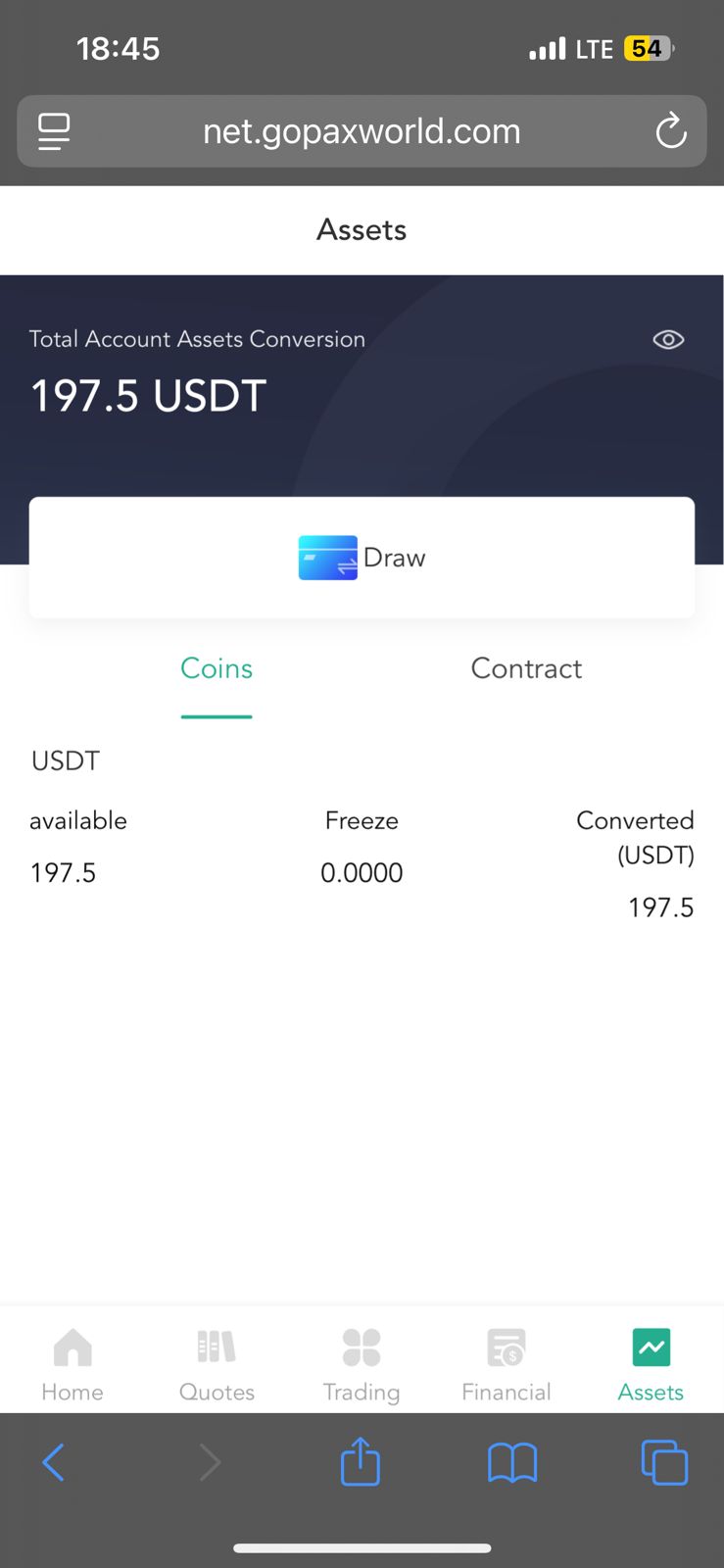Viewport: 724px width, 1568px height.
Task: View open browser tabs
Action: (x=664, y=1462)
